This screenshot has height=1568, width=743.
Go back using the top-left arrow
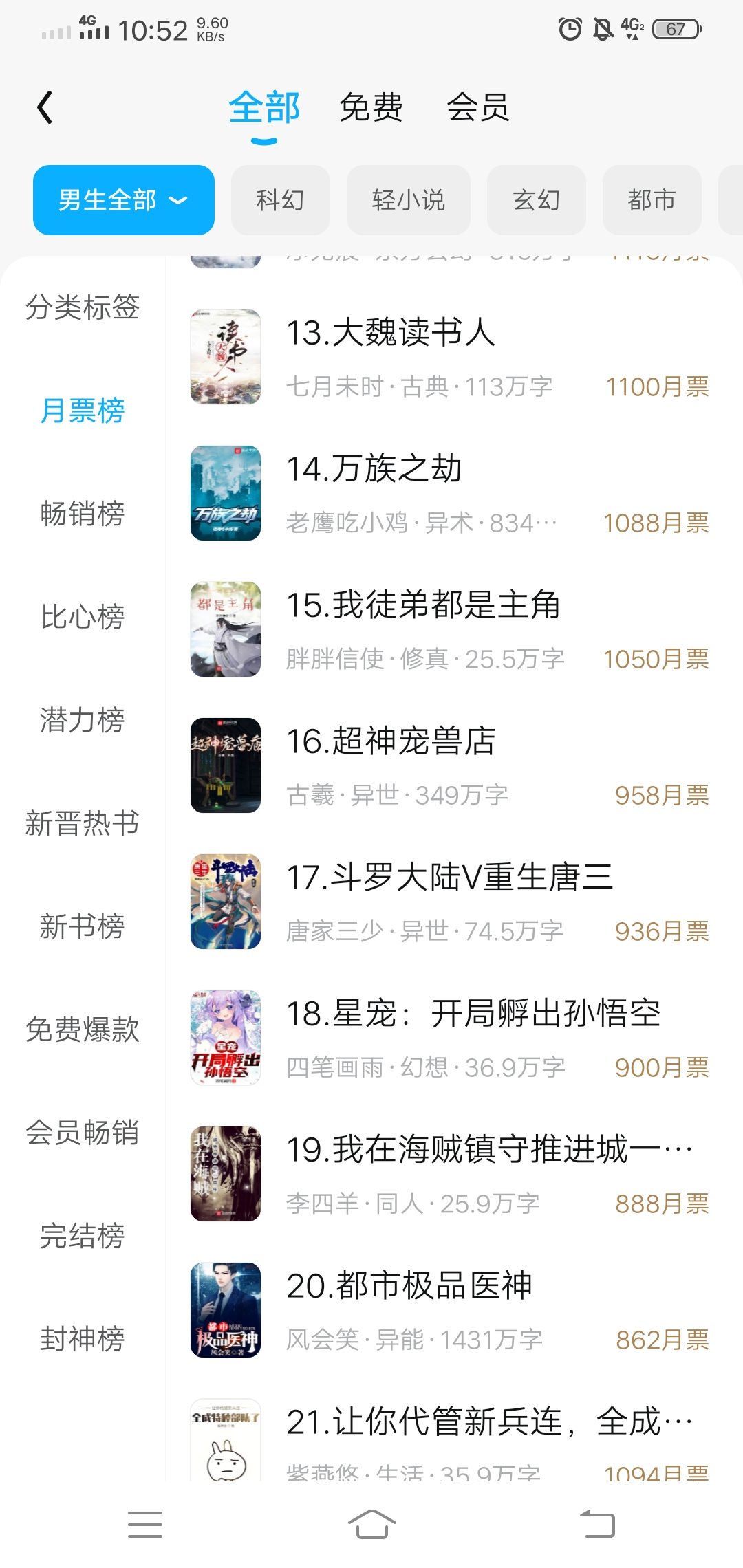coord(45,108)
